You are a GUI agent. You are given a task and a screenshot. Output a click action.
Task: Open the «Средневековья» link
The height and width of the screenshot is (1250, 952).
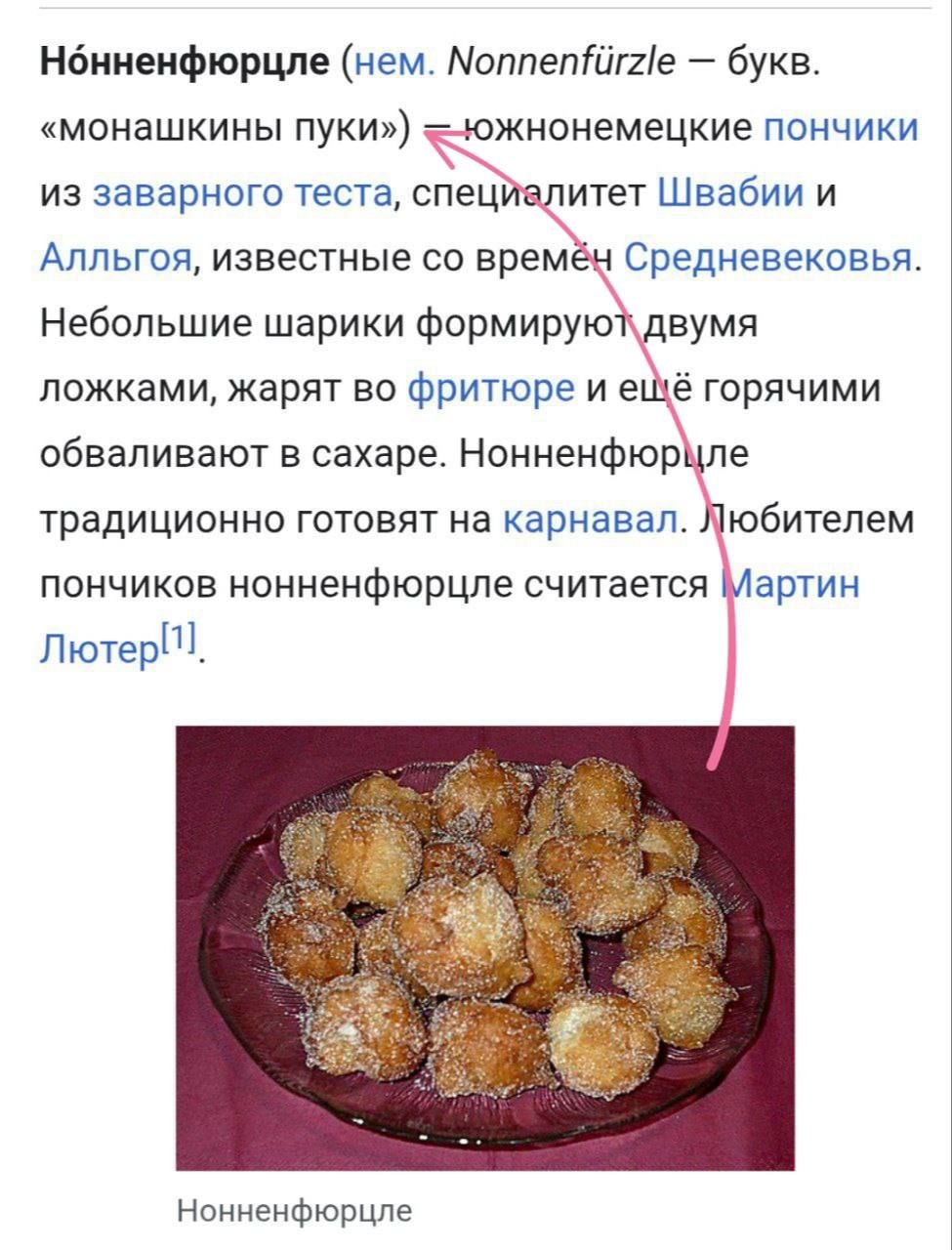tap(767, 258)
